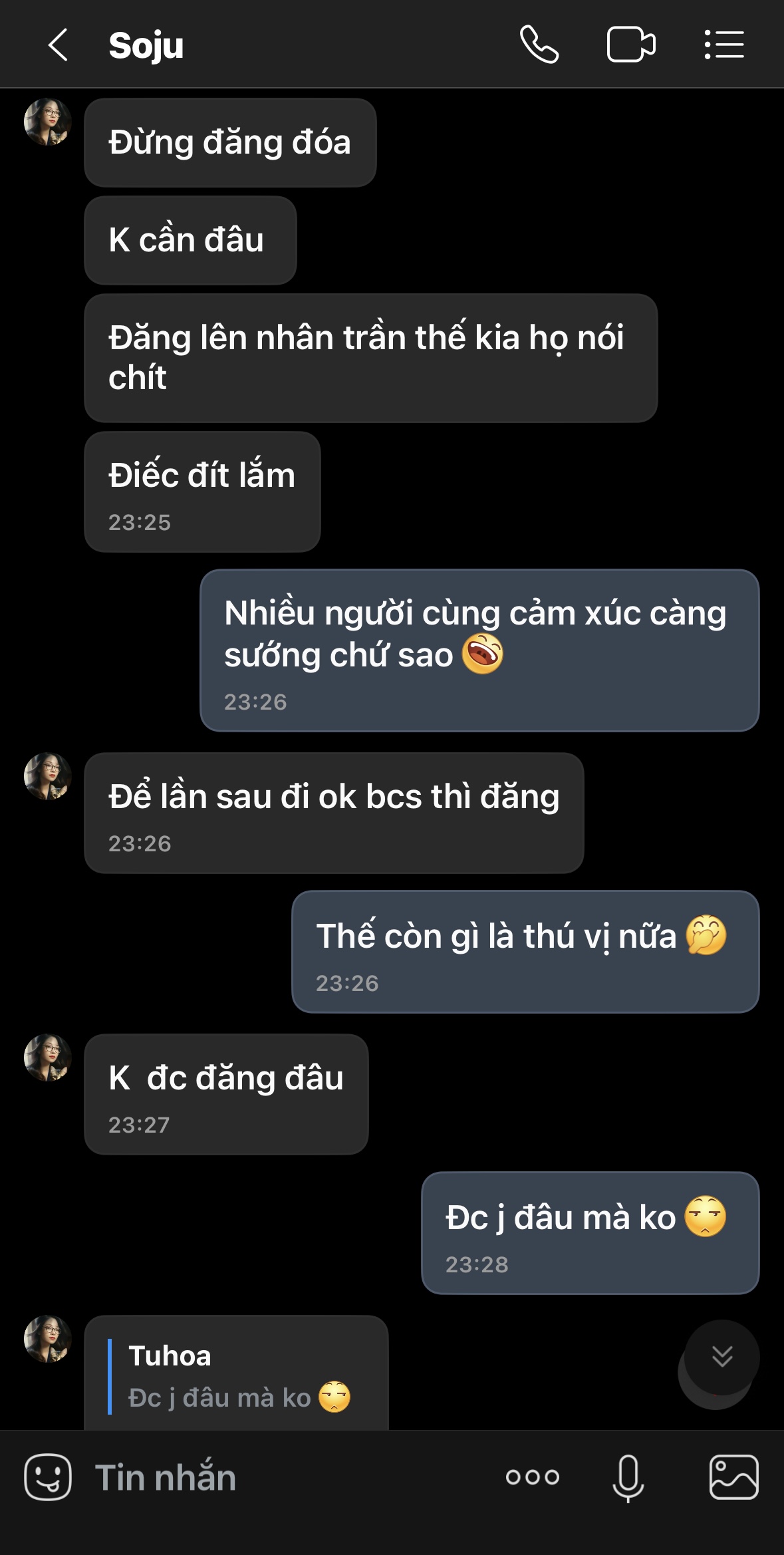Start a video call with Soju

[x=630, y=45]
